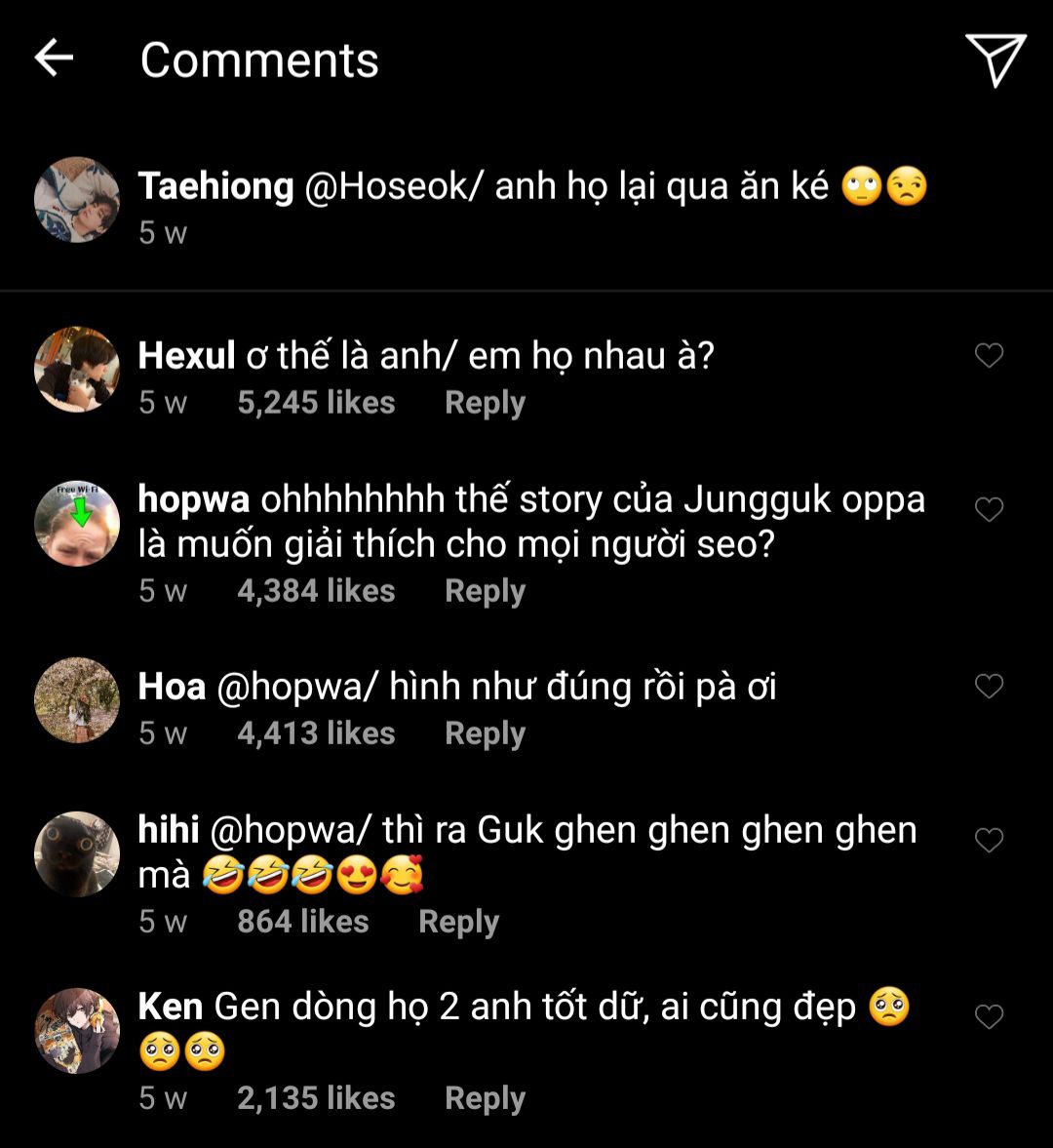This screenshot has height=1148, width=1053.
Task: Open Taehiong's profile picture
Action: 77,200
